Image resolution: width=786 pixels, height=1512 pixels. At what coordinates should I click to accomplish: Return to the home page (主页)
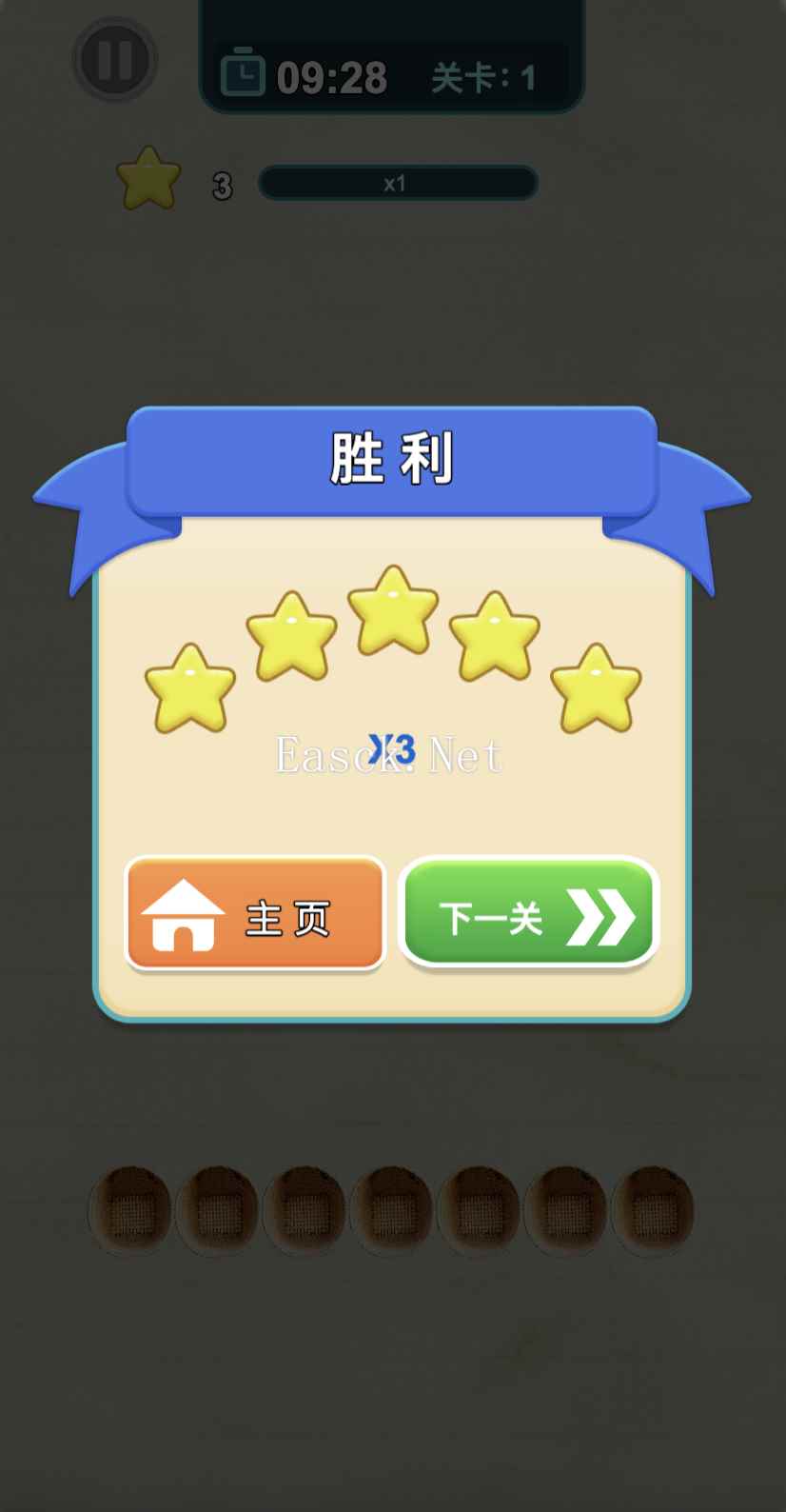tap(255, 914)
